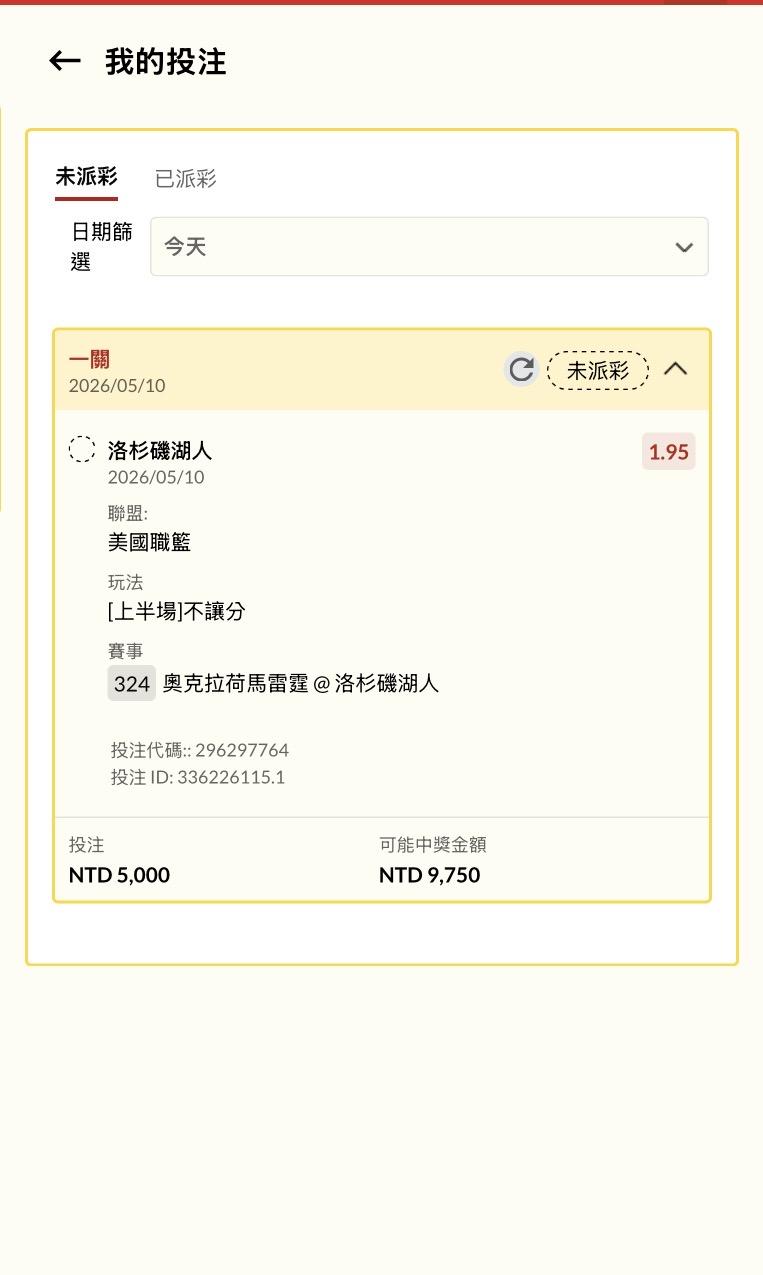The image size is (763, 1275).
Task: Switch to the 已派彩 tab
Action: click(185, 179)
